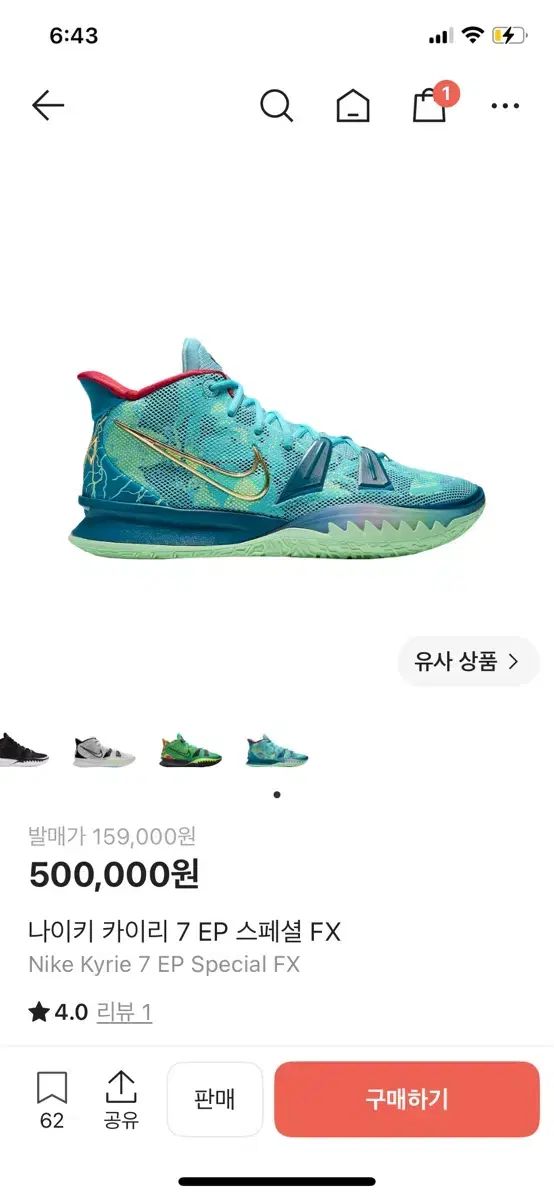This screenshot has height=1200, width=554.
Task: Select the green shoe thumbnail
Action: point(190,751)
